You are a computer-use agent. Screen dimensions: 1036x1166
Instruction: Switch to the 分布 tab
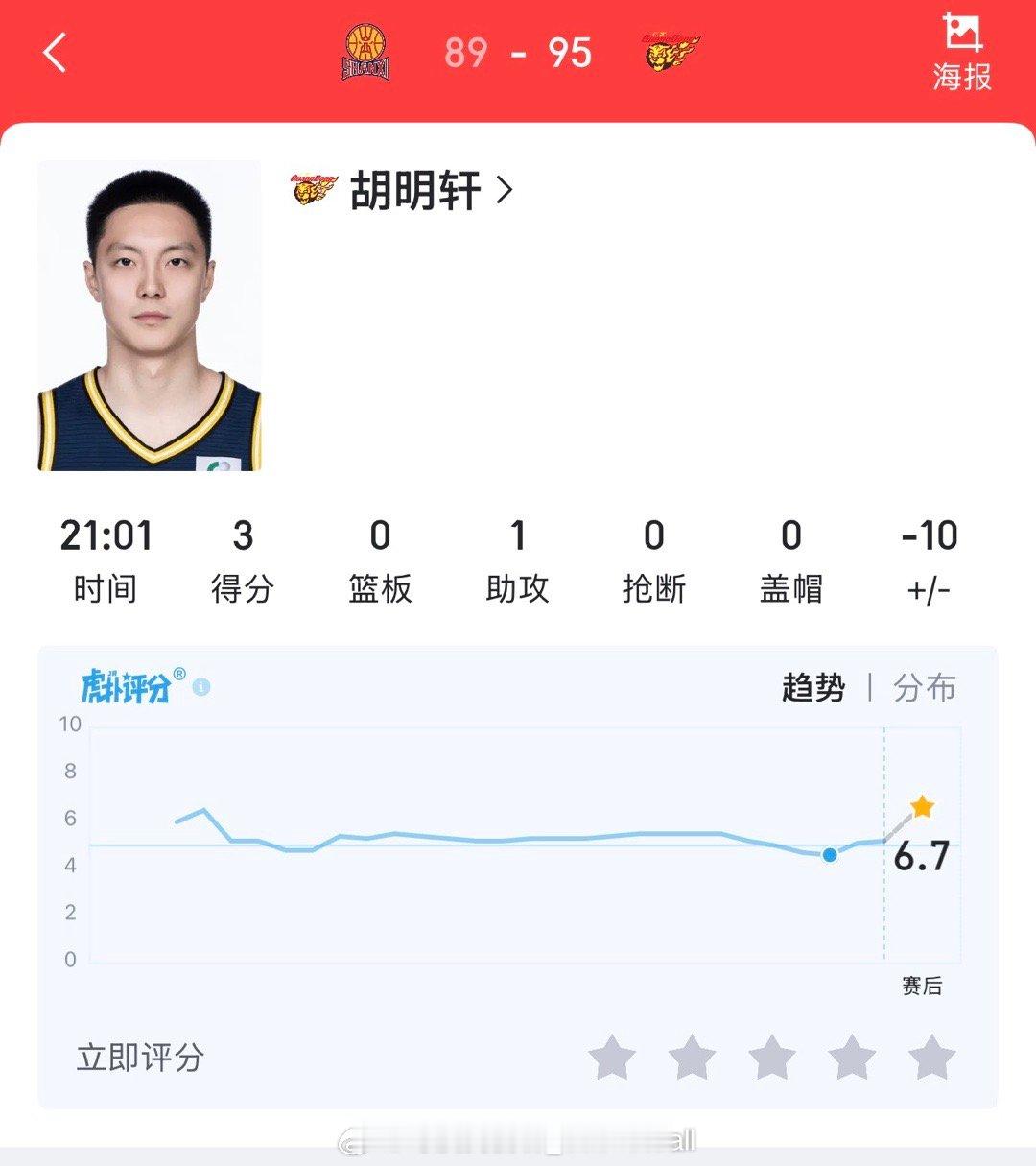924,687
